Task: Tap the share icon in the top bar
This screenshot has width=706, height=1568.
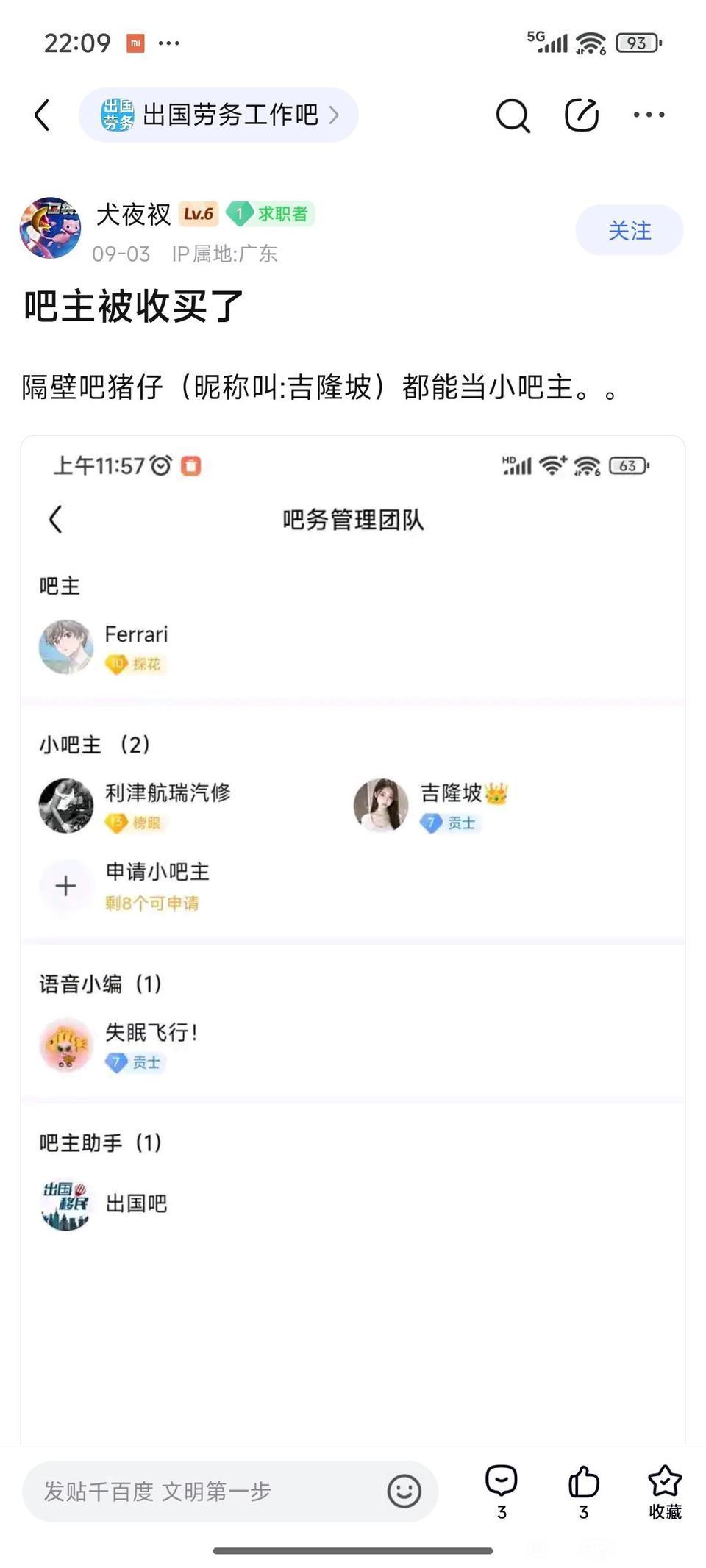Action: coord(581,115)
